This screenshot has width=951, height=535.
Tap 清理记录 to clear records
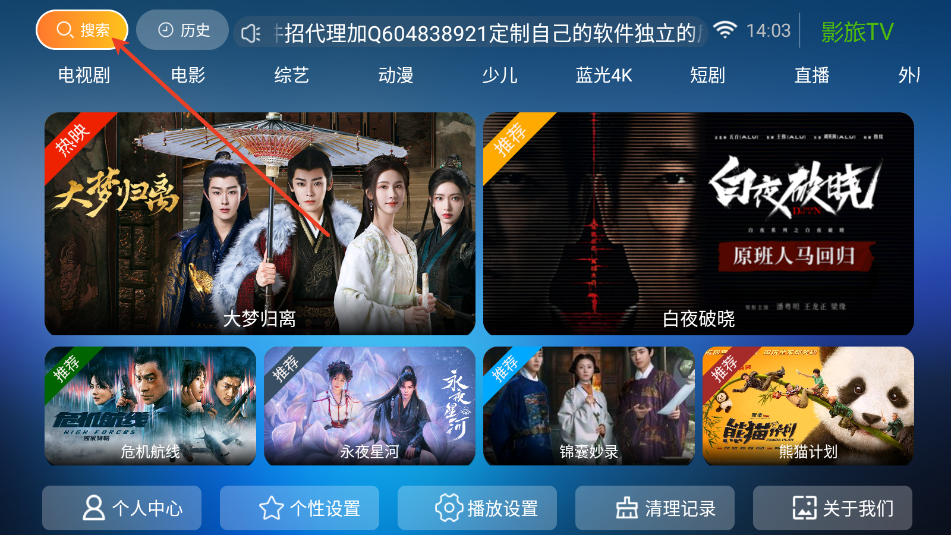pyautogui.click(x=655, y=508)
